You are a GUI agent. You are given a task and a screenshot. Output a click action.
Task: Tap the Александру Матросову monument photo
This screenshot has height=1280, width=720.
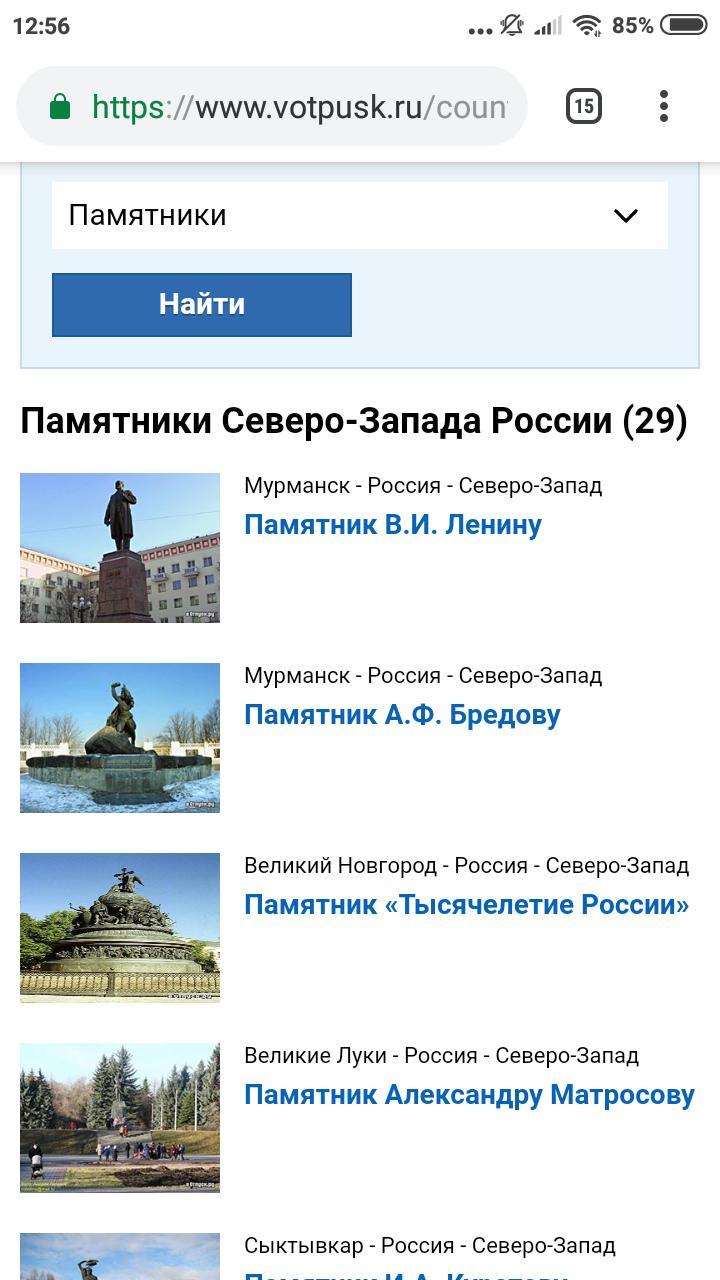coord(120,1117)
